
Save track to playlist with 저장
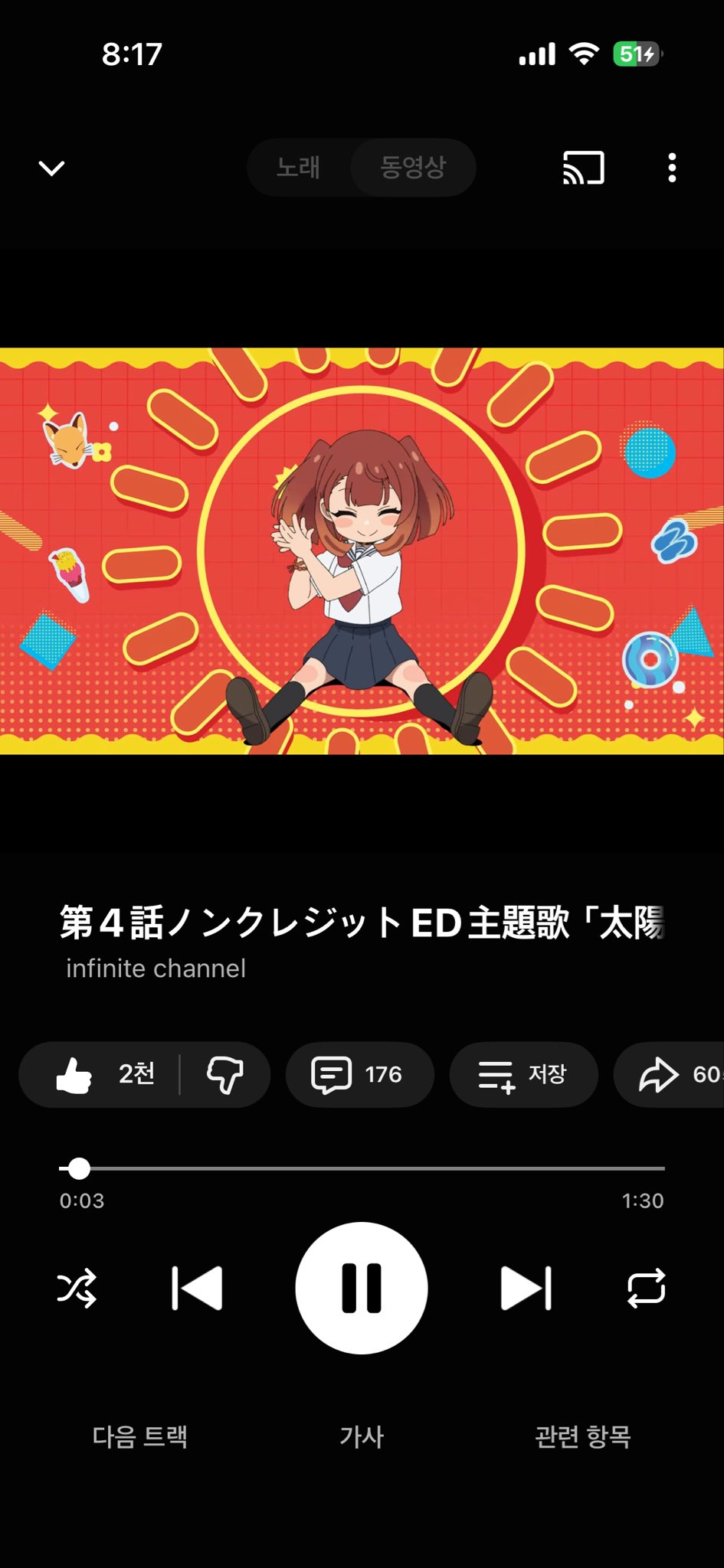point(523,1074)
